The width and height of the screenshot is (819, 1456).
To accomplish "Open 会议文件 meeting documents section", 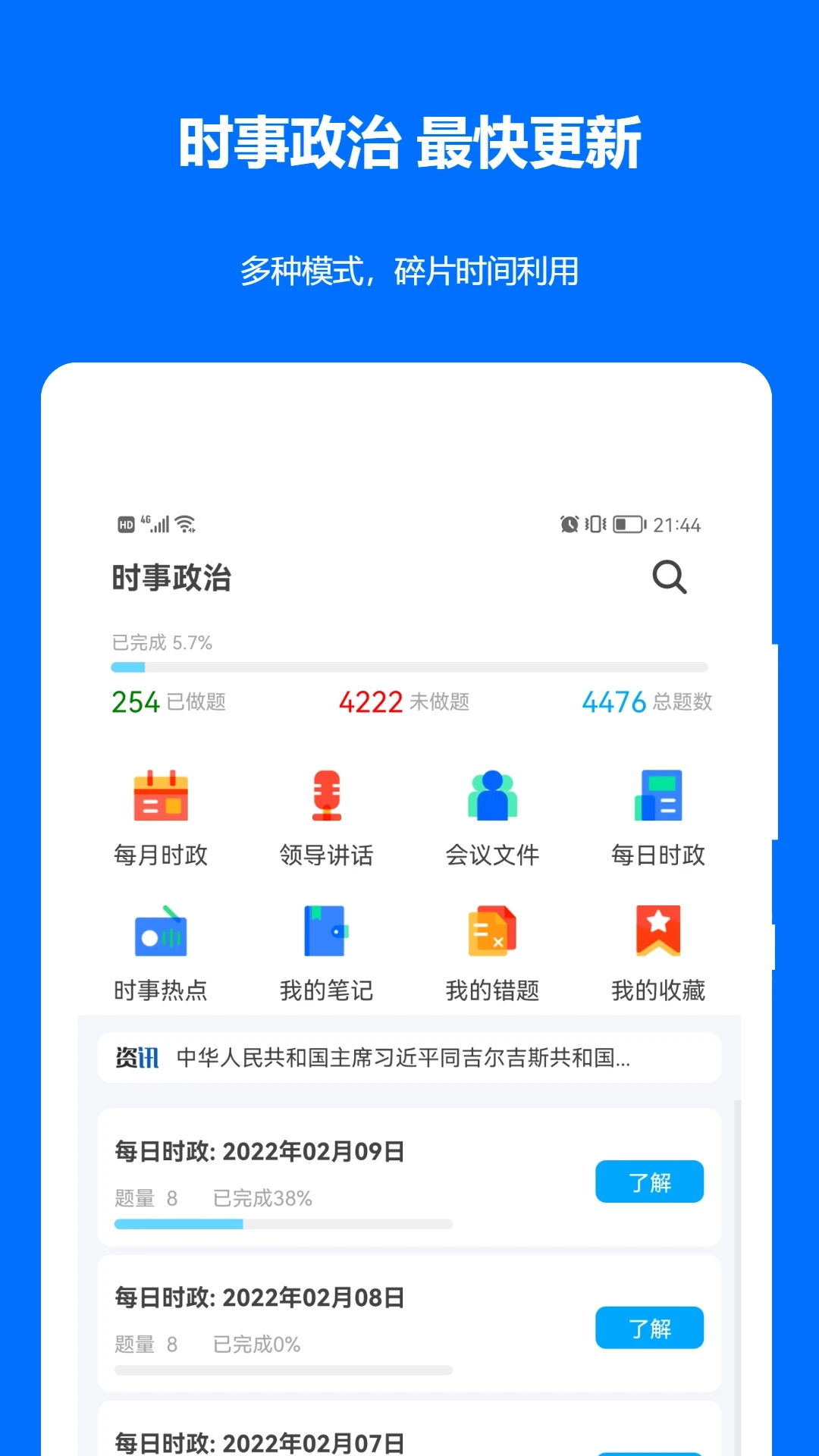I will pos(491,815).
